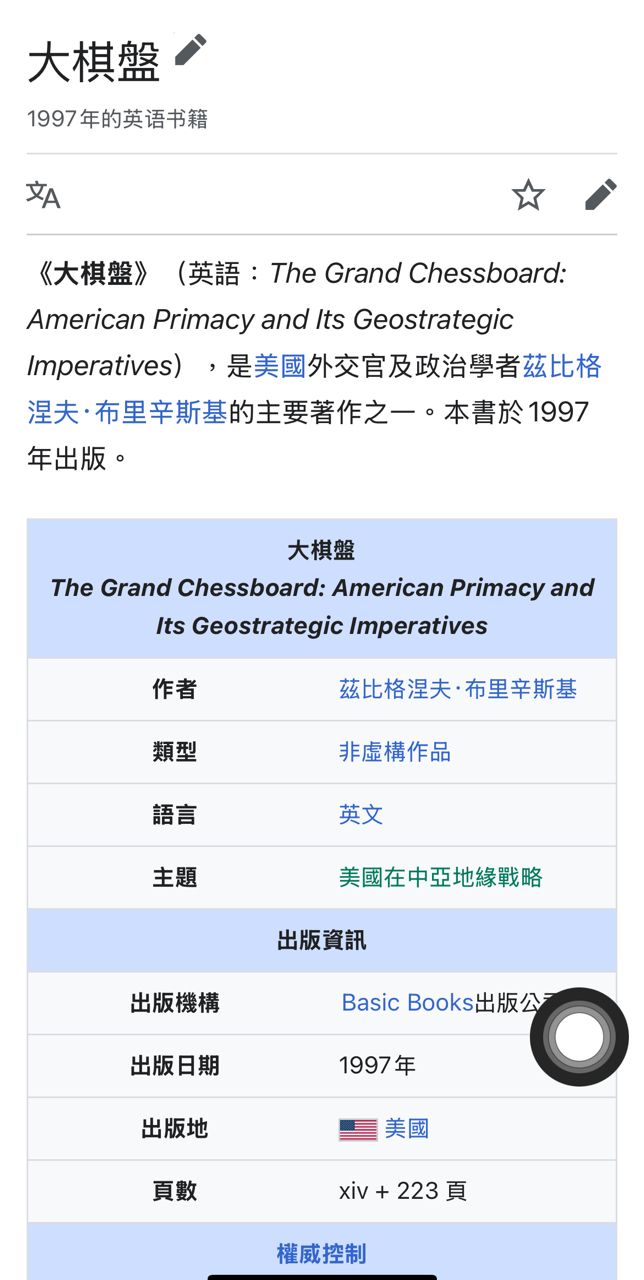Open the 非虛構作品 genre link

point(394,752)
